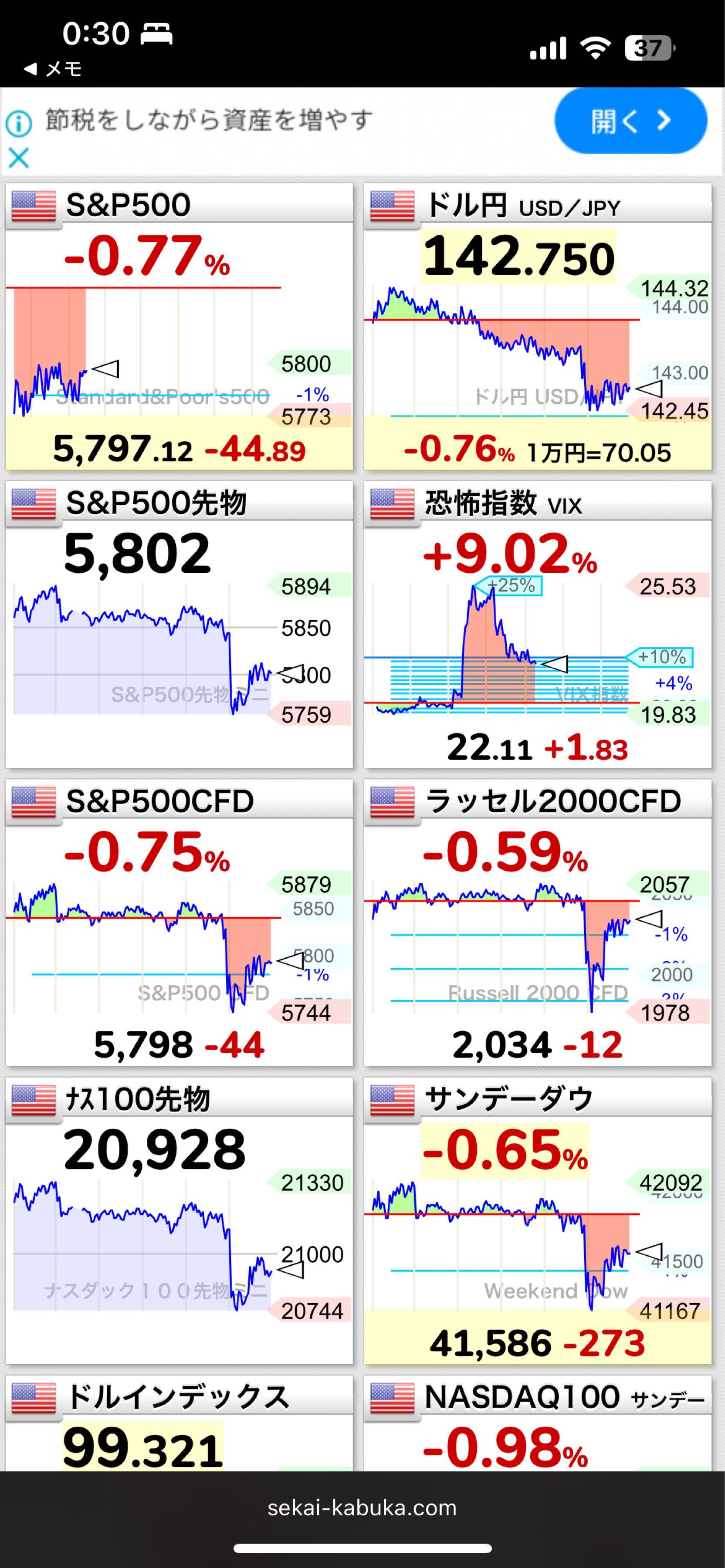Tap the sekai-kabuka.com address bar

point(362,1508)
